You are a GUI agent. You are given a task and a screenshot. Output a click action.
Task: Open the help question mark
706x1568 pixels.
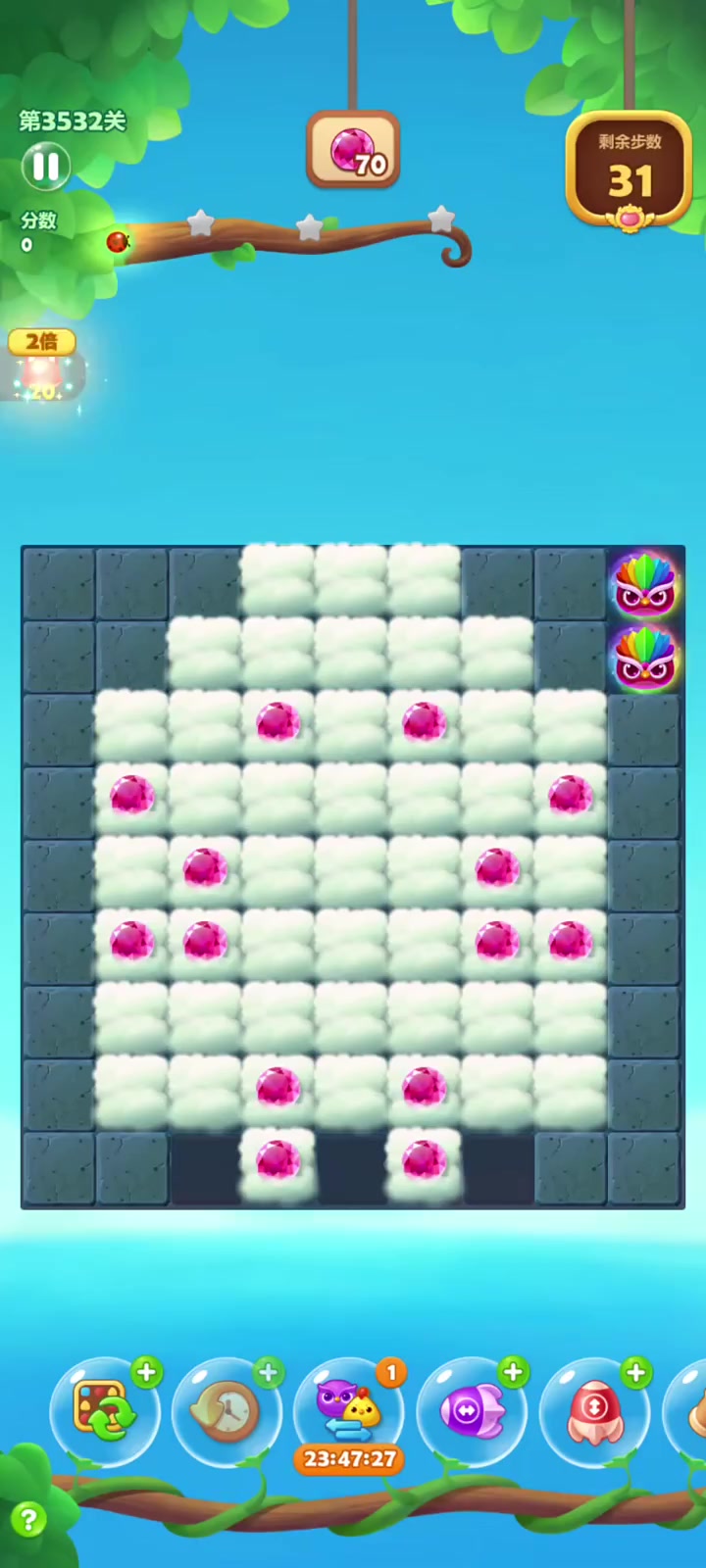tap(28, 1520)
